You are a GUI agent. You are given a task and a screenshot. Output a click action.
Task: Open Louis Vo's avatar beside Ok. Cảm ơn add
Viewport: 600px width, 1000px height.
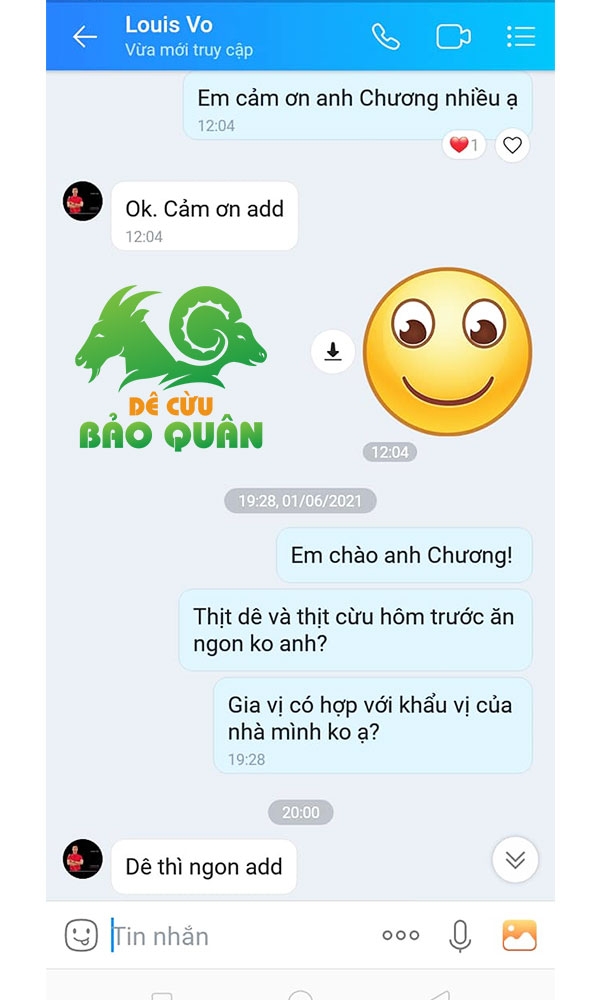click(x=83, y=202)
